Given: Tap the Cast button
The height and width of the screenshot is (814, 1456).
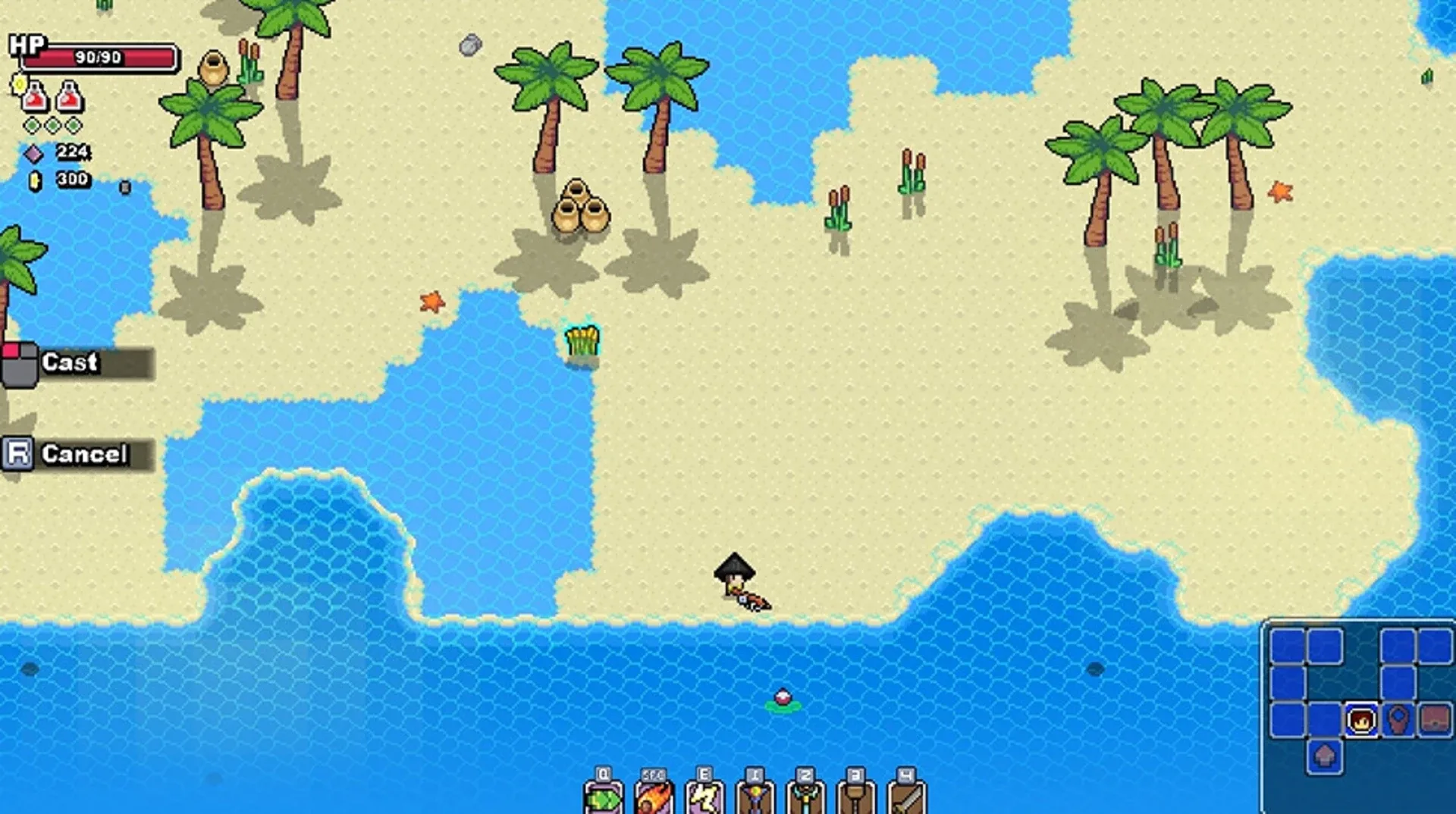Looking at the screenshot, I should click(79, 363).
